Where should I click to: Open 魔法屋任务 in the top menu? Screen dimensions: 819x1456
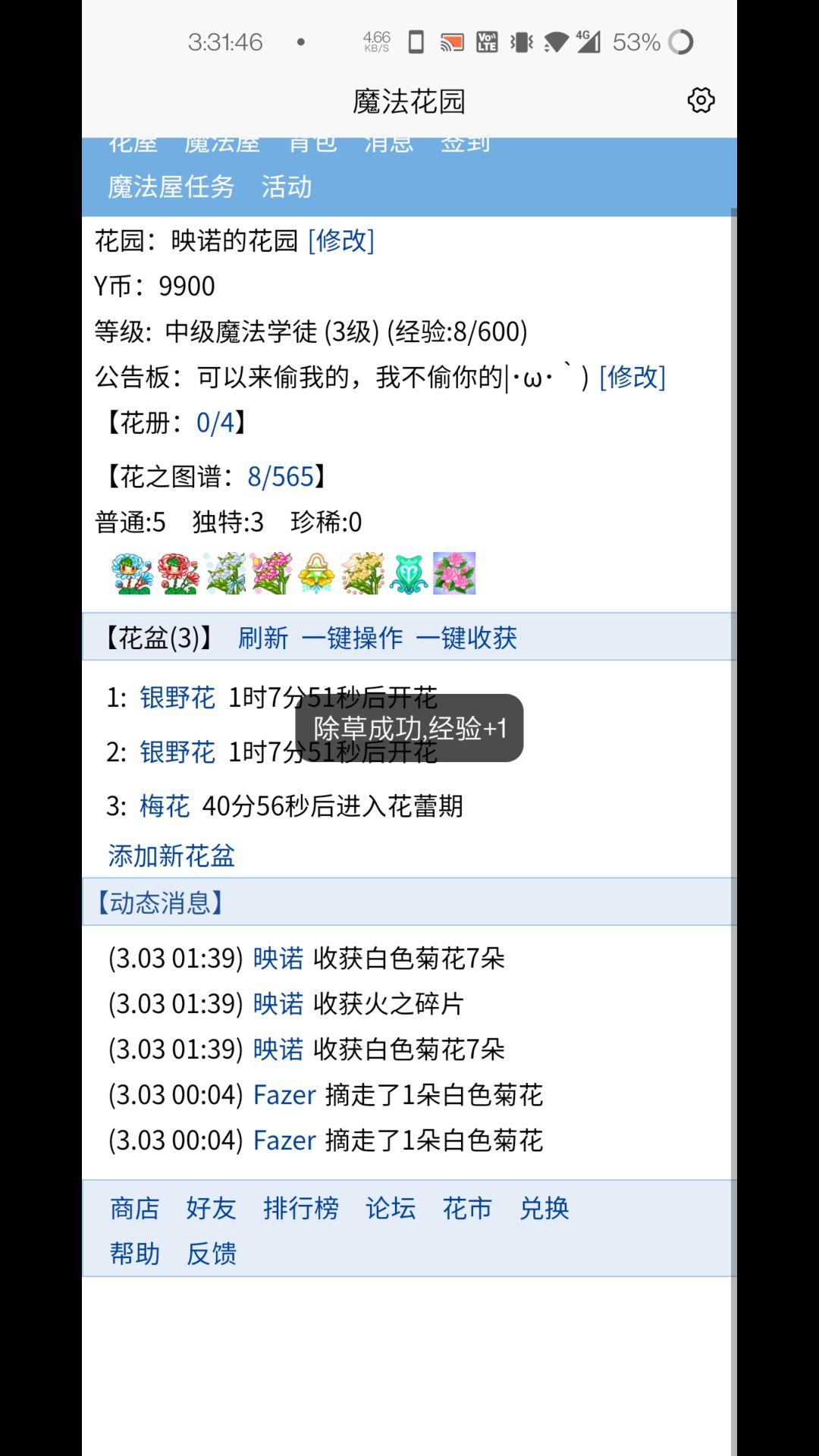171,187
